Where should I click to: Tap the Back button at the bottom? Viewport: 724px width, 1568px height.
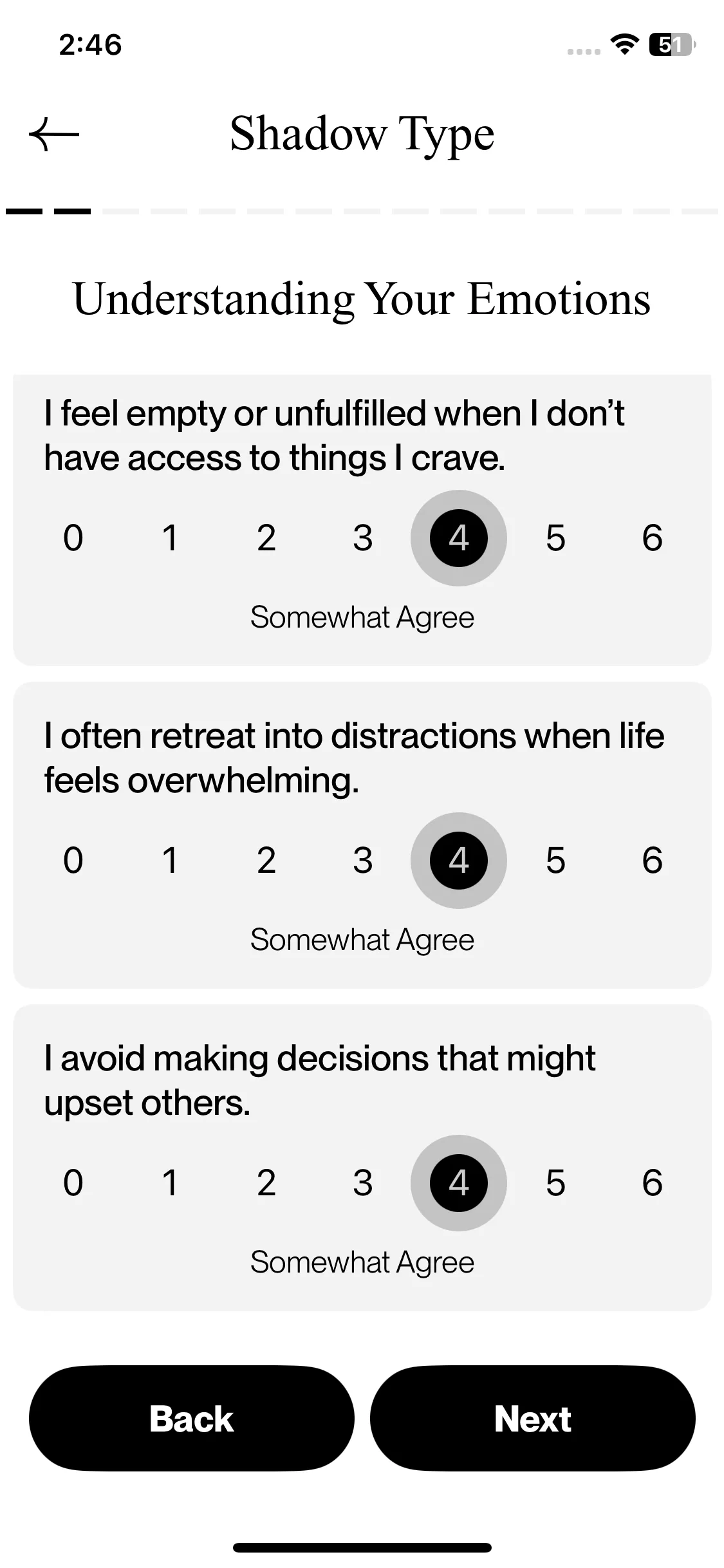(x=192, y=1419)
